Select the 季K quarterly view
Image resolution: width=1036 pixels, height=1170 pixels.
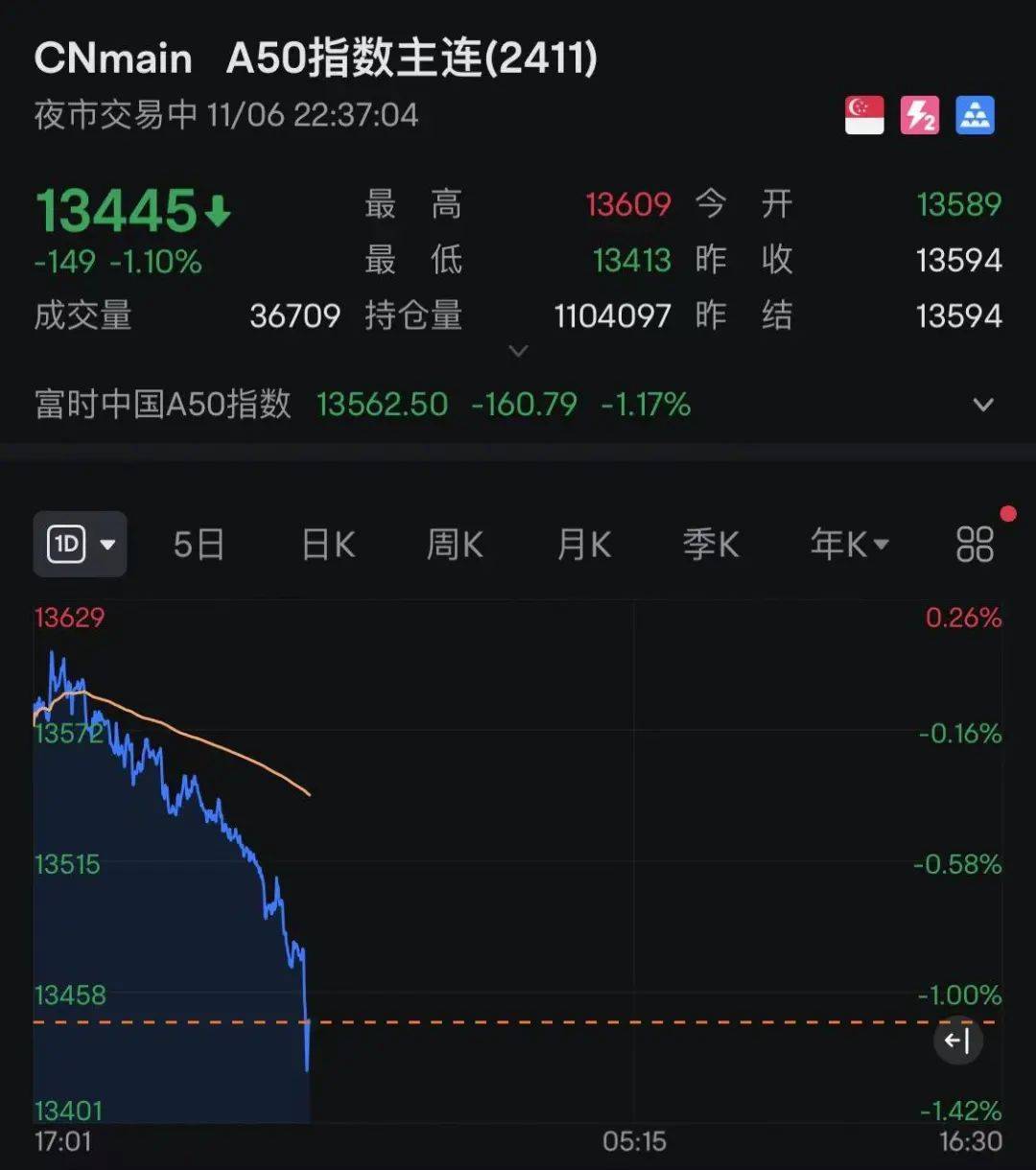(x=711, y=544)
